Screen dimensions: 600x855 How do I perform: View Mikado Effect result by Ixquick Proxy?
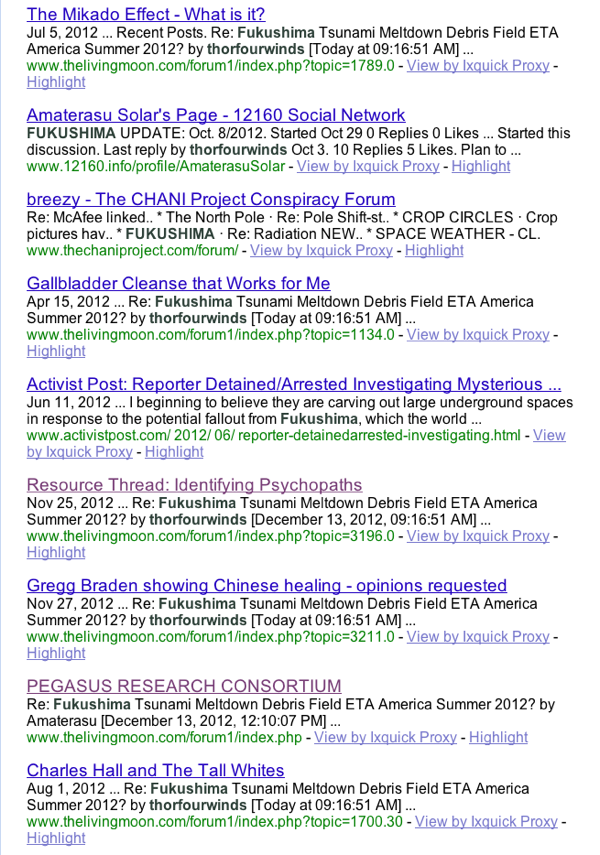click(x=478, y=65)
